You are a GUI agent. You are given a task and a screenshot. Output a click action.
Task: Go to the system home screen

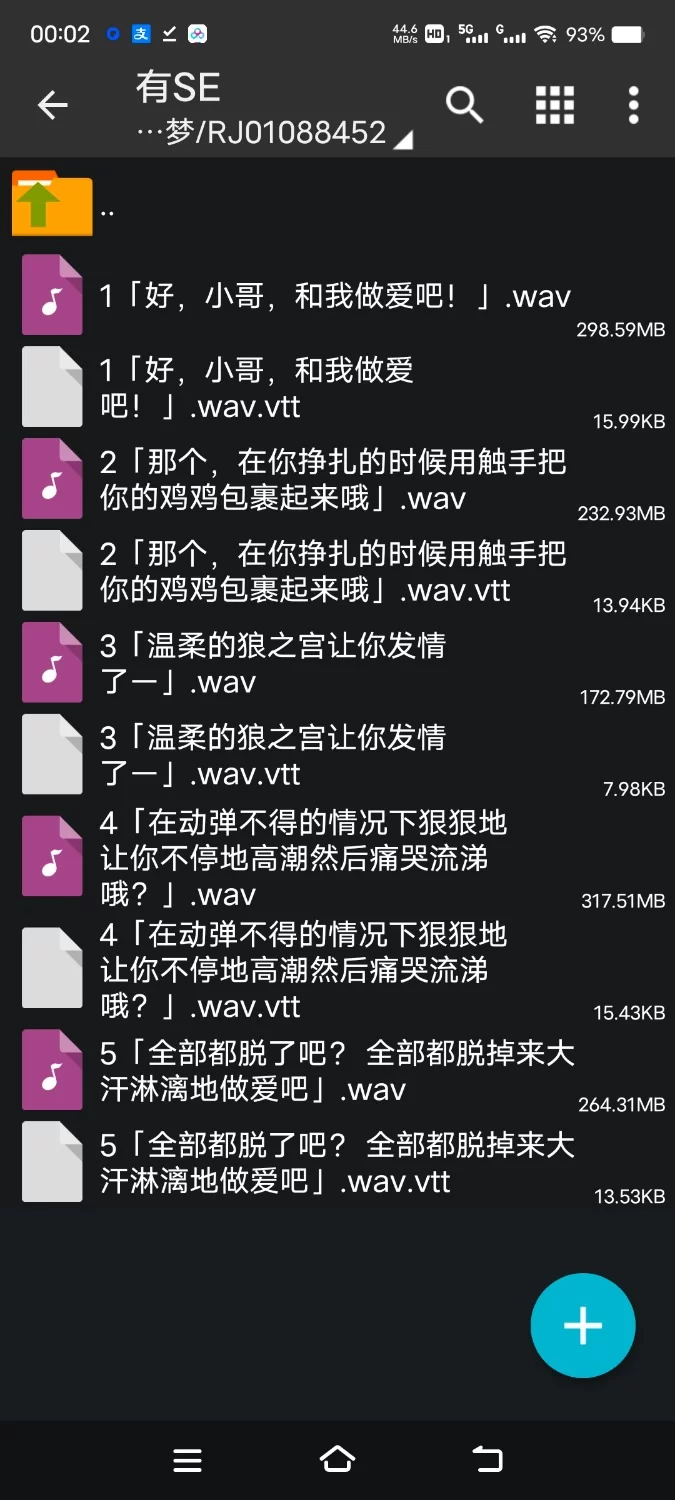(337, 1460)
